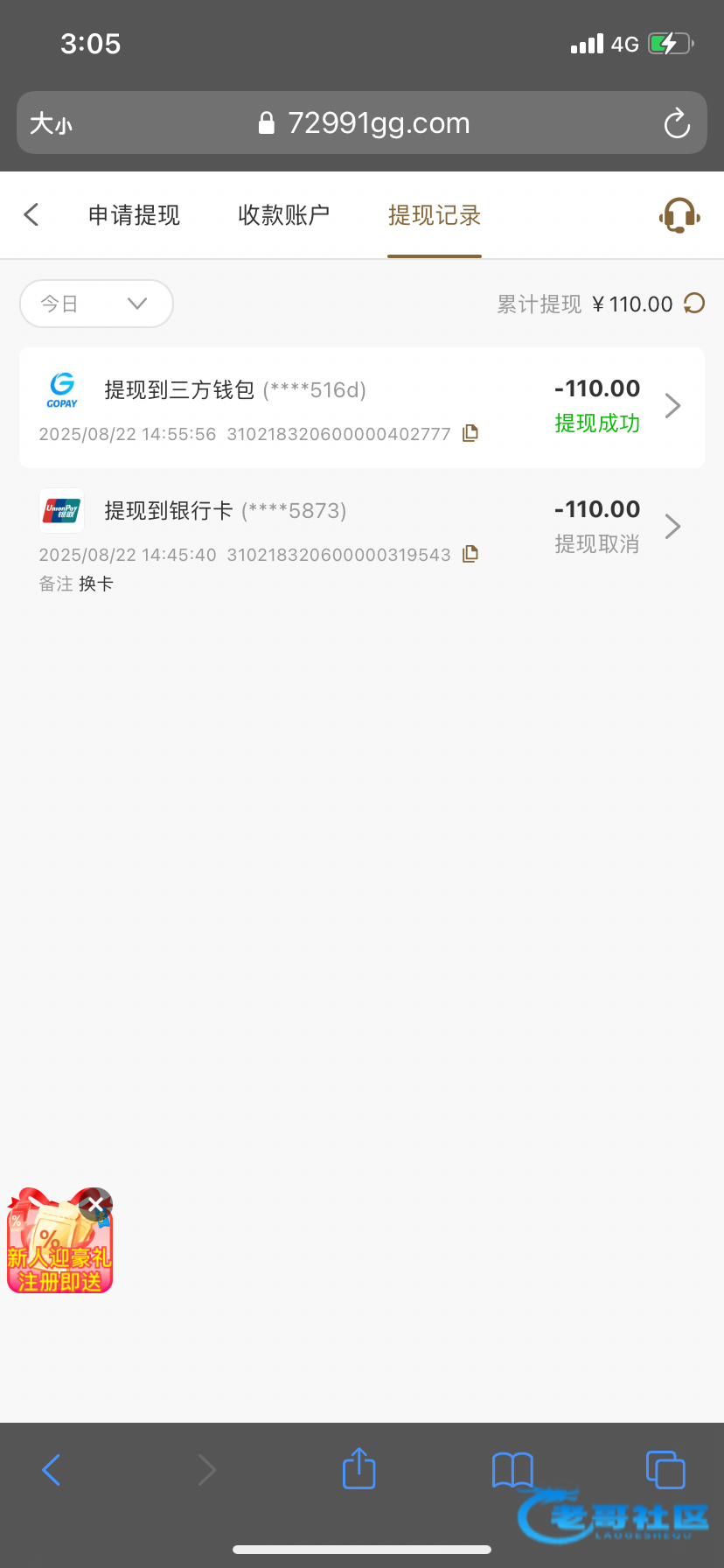Image resolution: width=724 pixels, height=1568 pixels.
Task: Open the 大小 text size menu
Action: tap(51, 123)
